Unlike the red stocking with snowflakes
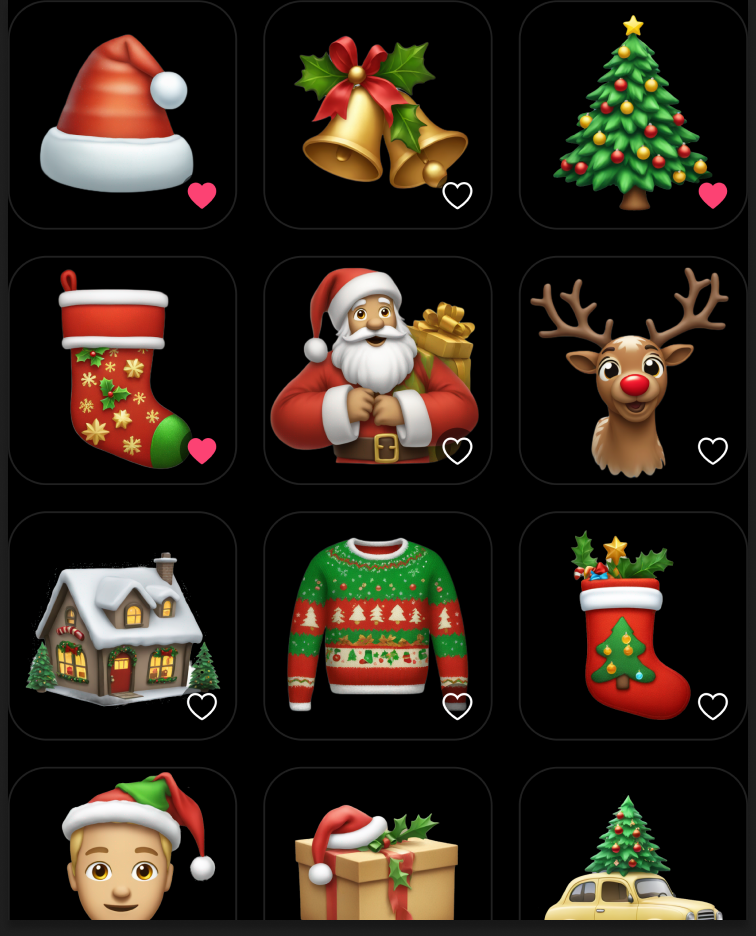Viewport: 756px width, 936px height. tap(202, 451)
